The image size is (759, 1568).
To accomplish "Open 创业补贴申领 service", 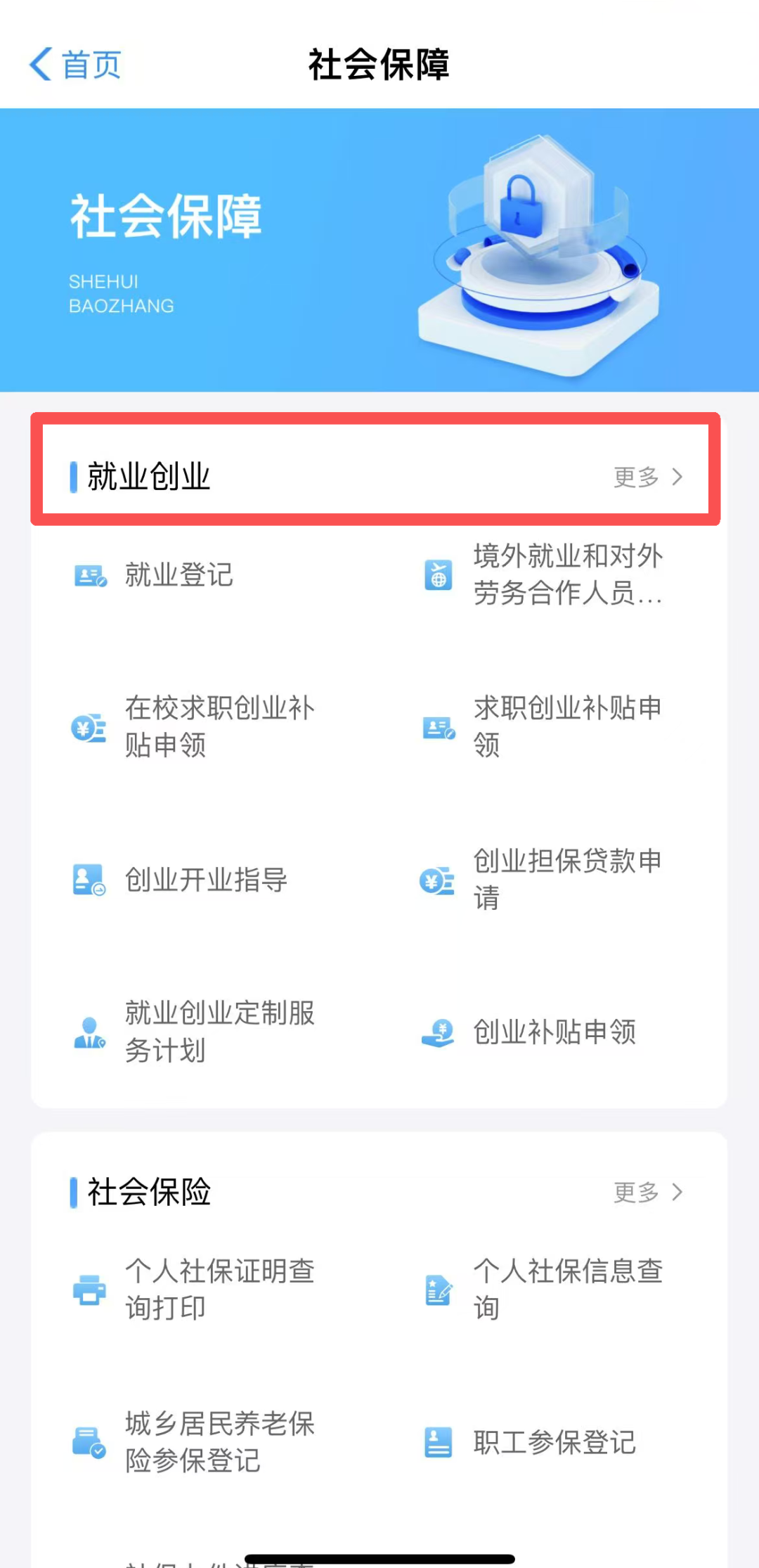I will coord(554,1032).
